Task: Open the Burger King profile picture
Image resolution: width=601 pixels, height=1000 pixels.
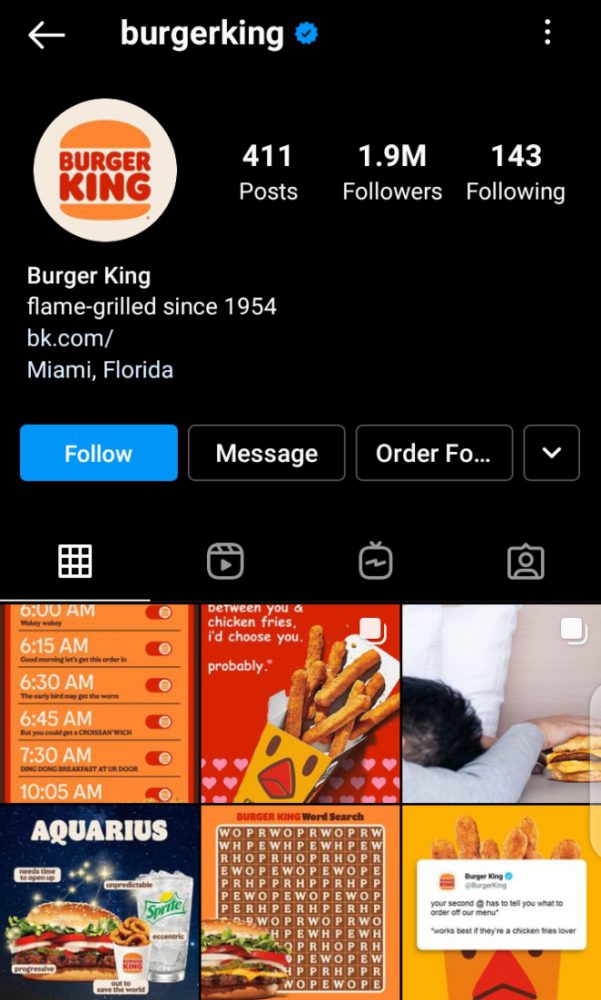Action: pyautogui.click(x=105, y=171)
